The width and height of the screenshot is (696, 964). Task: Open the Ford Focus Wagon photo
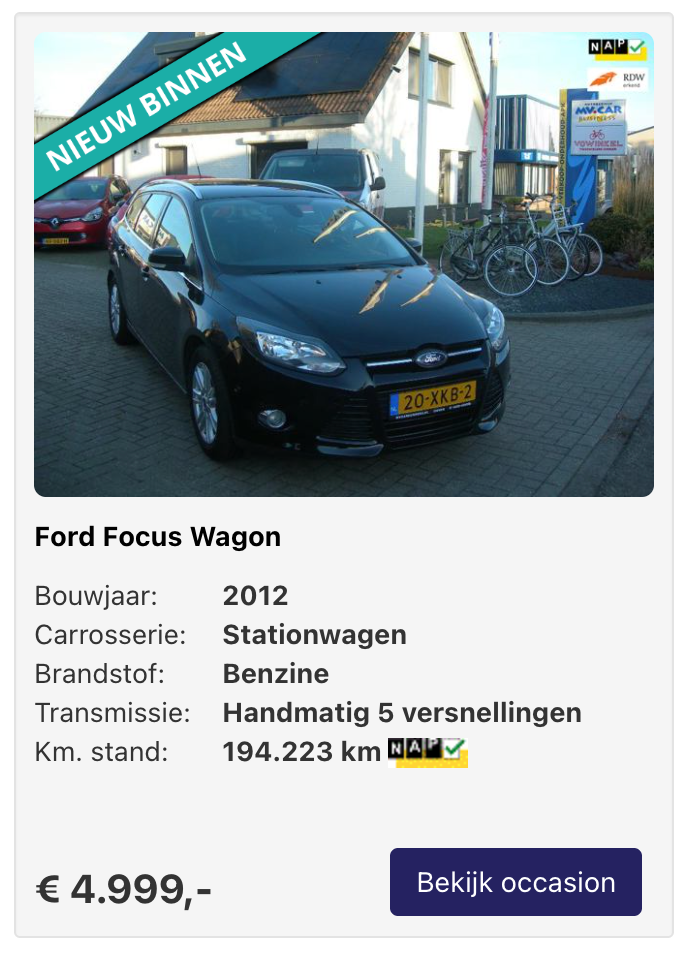coord(343,265)
